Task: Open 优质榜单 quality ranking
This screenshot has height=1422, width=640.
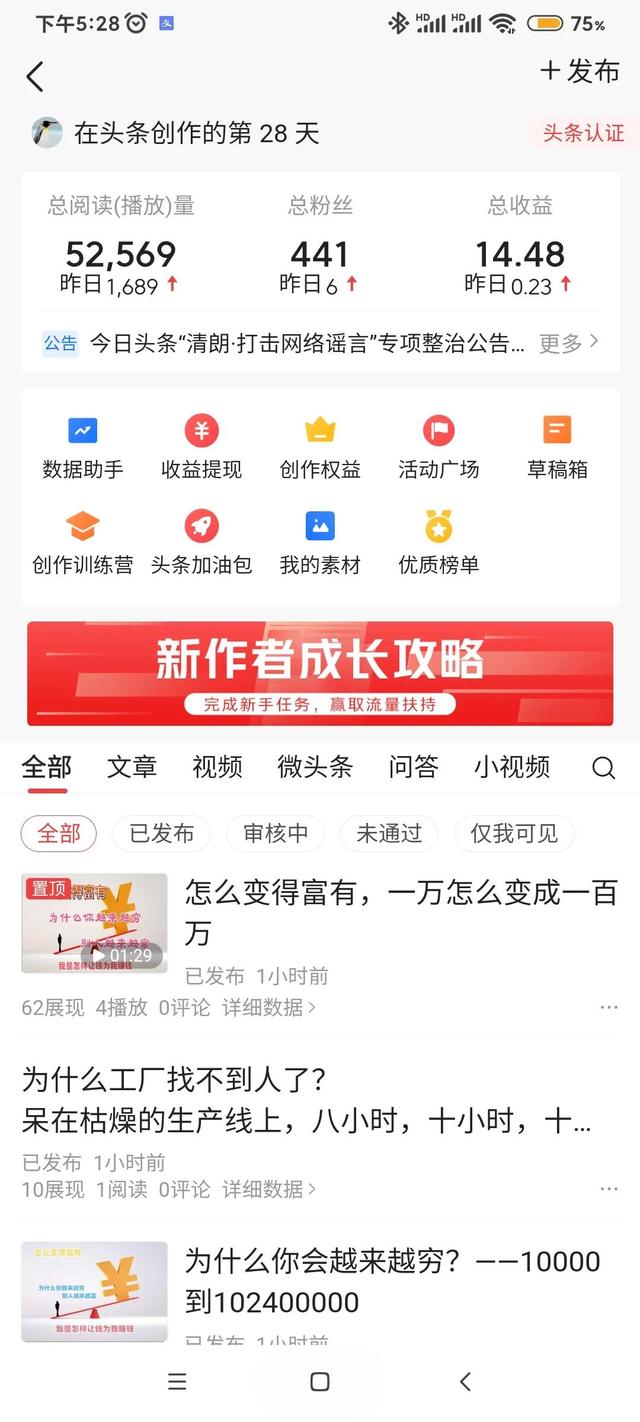Action: point(438,543)
